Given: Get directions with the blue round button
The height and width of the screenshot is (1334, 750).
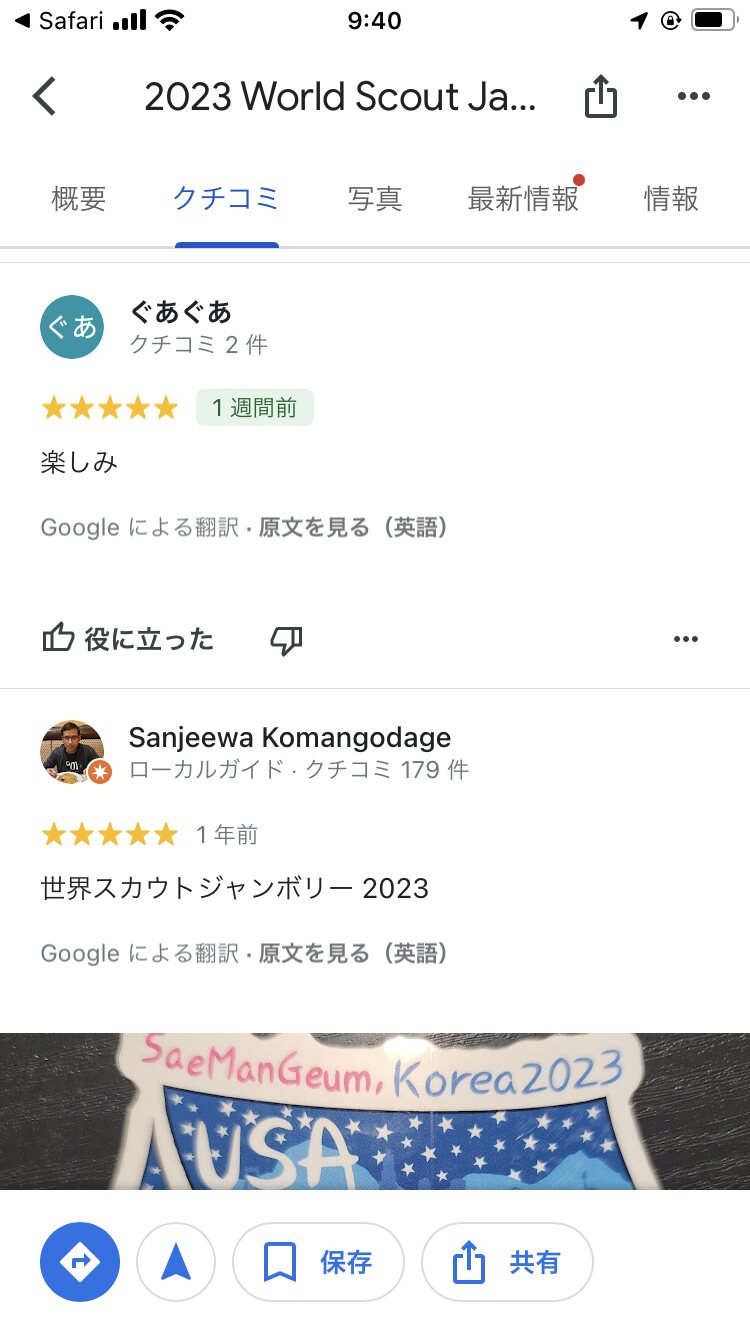Looking at the screenshot, I should pos(80,1262).
